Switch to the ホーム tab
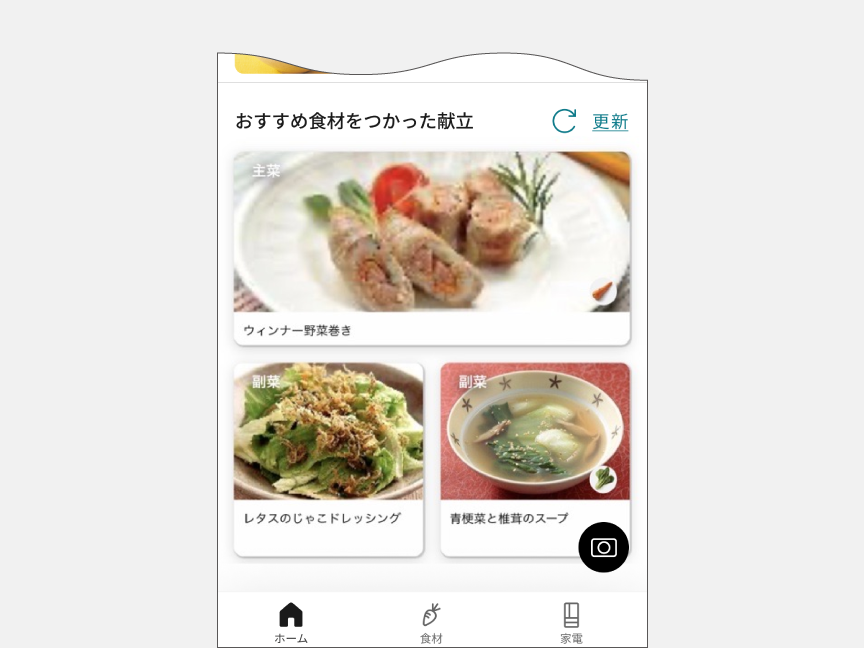Viewport: 864px width, 648px height. (x=291, y=623)
